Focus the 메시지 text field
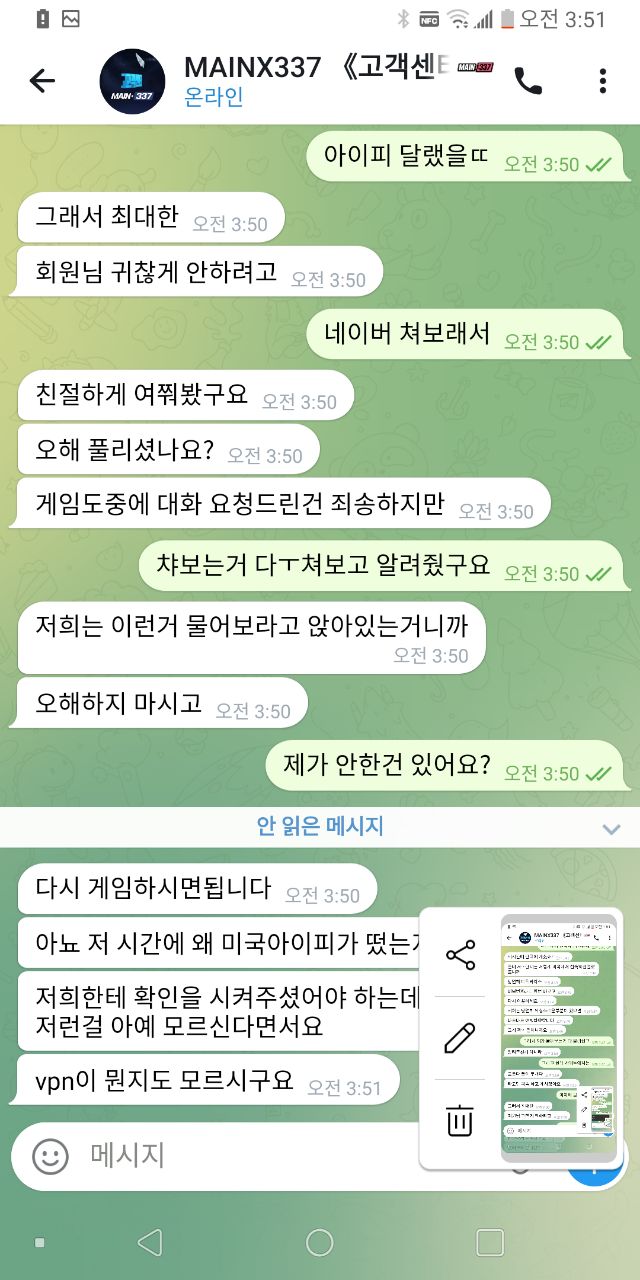 250,1156
